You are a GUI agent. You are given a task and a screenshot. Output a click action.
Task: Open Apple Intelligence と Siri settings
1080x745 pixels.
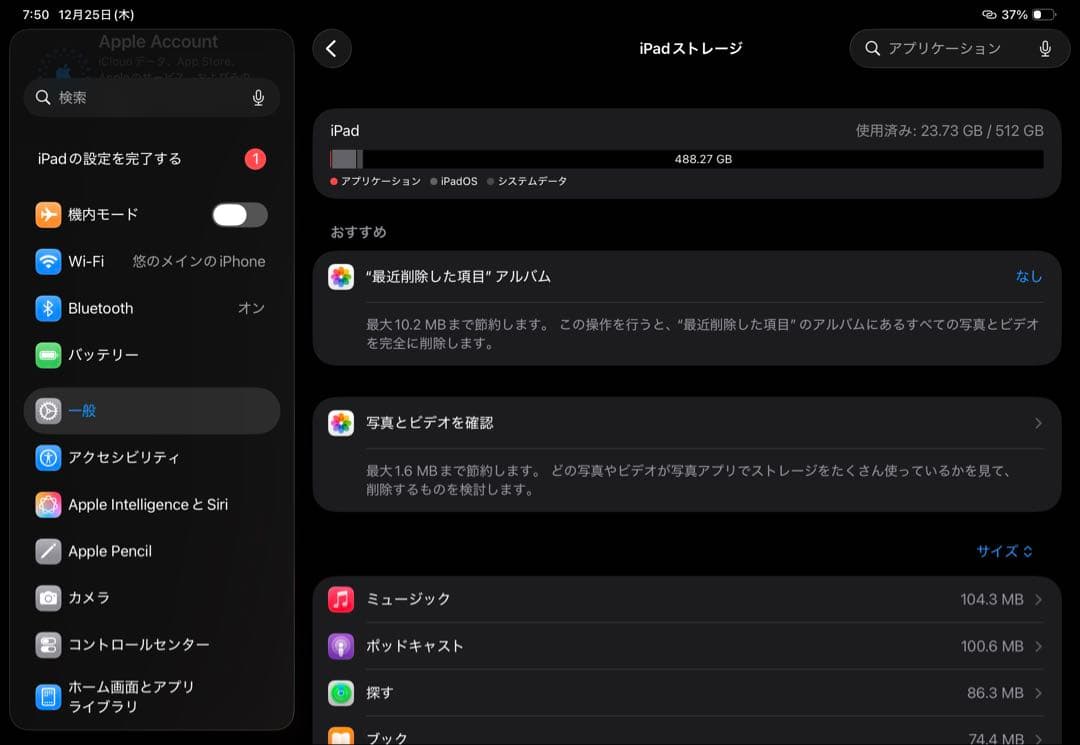[152, 504]
